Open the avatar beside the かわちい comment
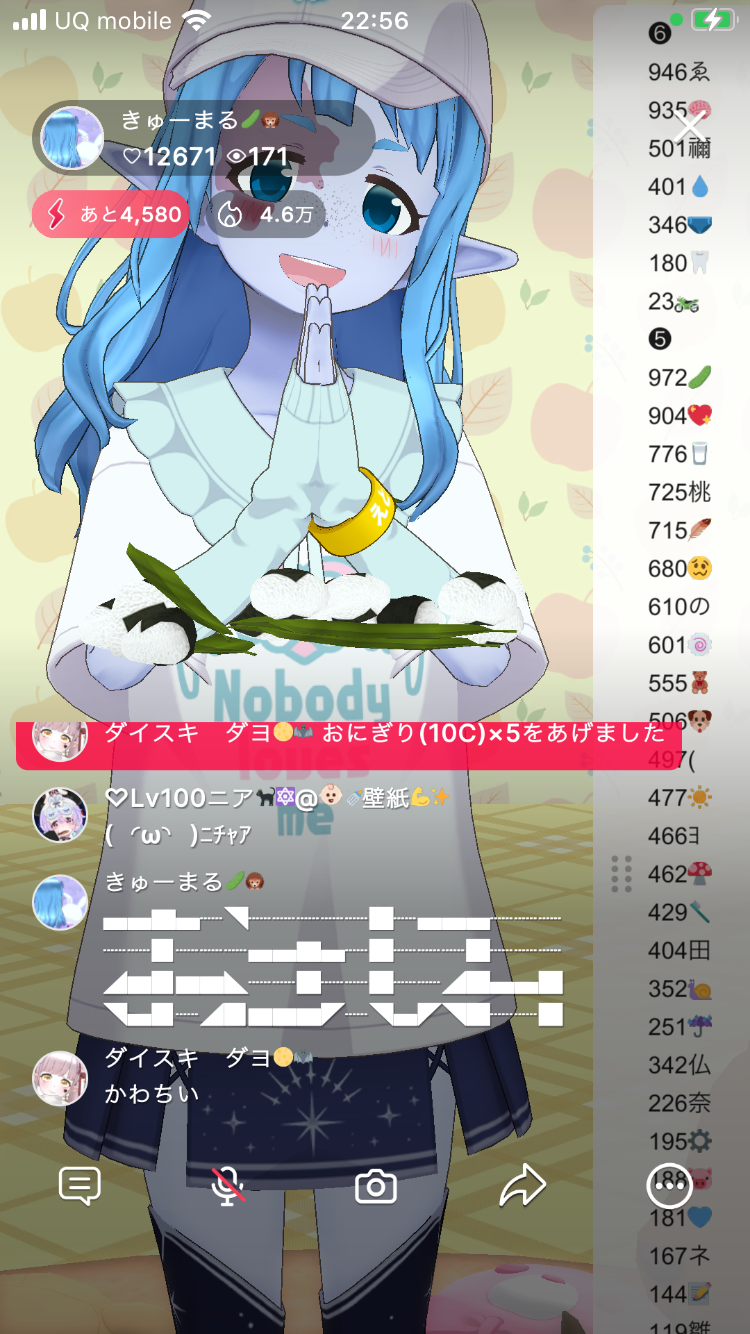Image resolution: width=750 pixels, height=1334 pixels. [60, 1077]
